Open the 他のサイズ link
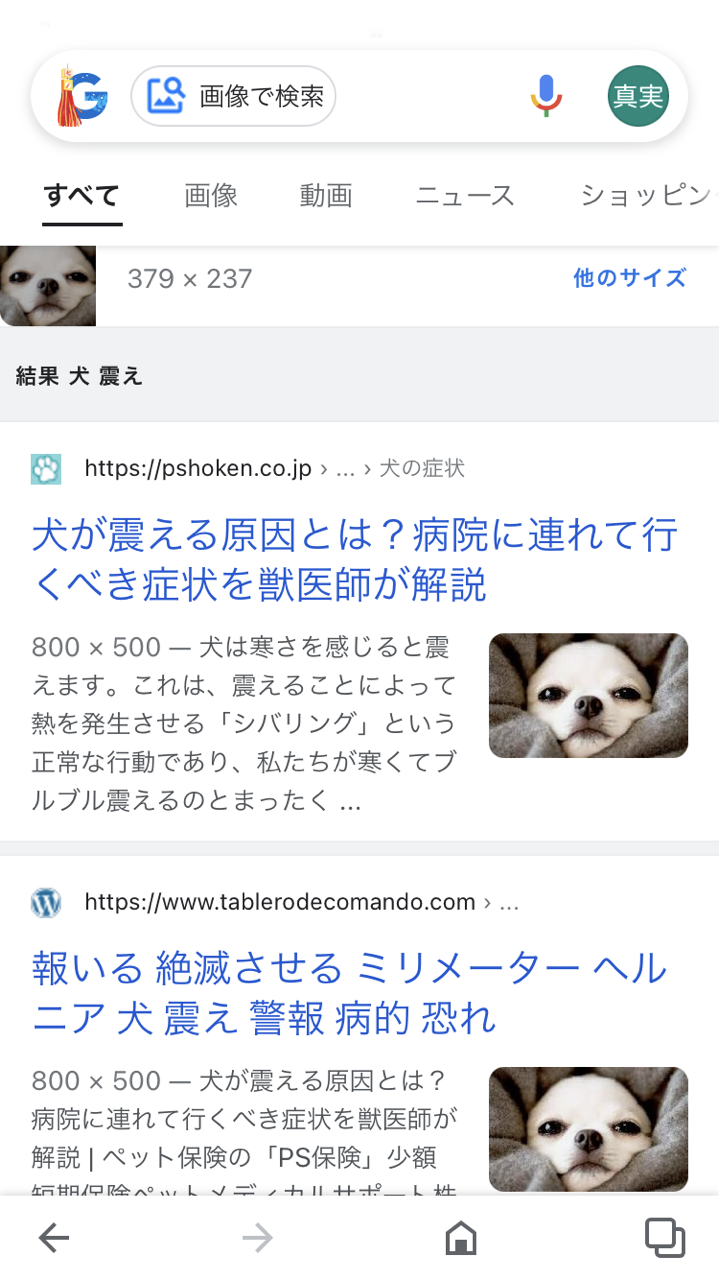719x1280 pixels. [629, 278]
